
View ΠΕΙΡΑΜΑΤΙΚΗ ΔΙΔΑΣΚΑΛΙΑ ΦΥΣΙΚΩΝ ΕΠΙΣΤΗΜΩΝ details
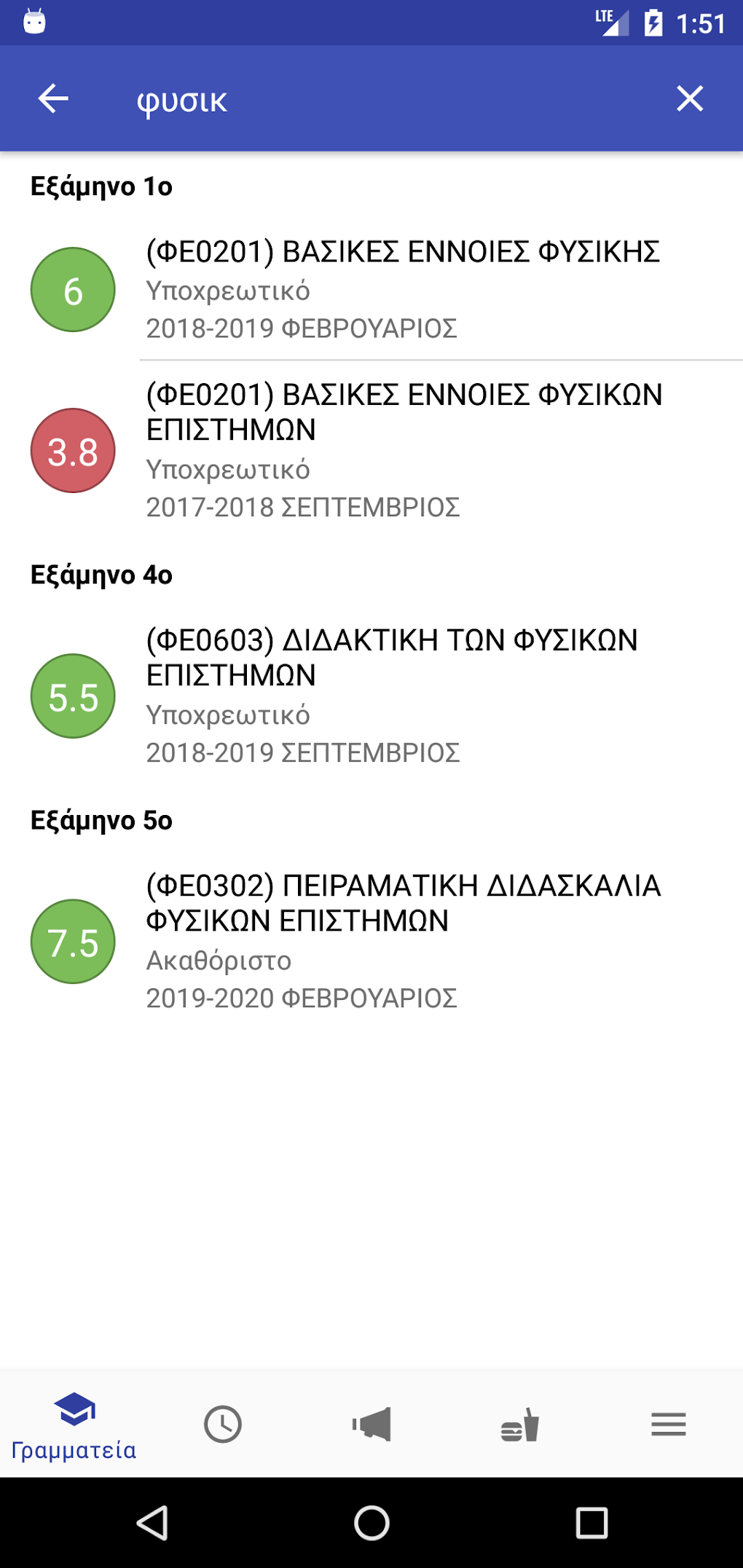tap(402, 941)
